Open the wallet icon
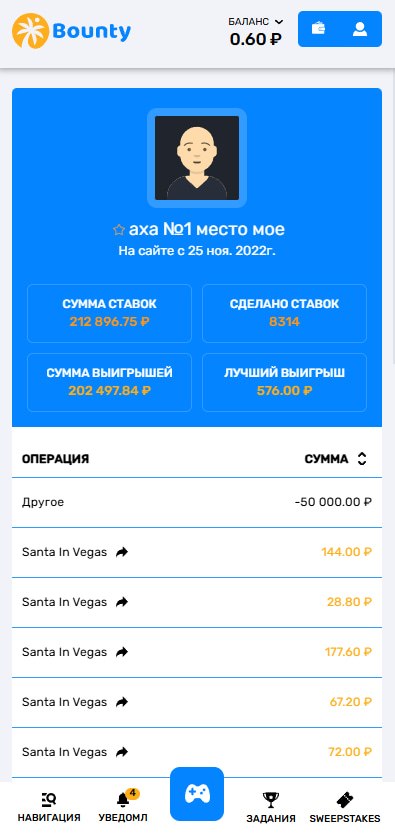395x833 pixels. point(318,29)
